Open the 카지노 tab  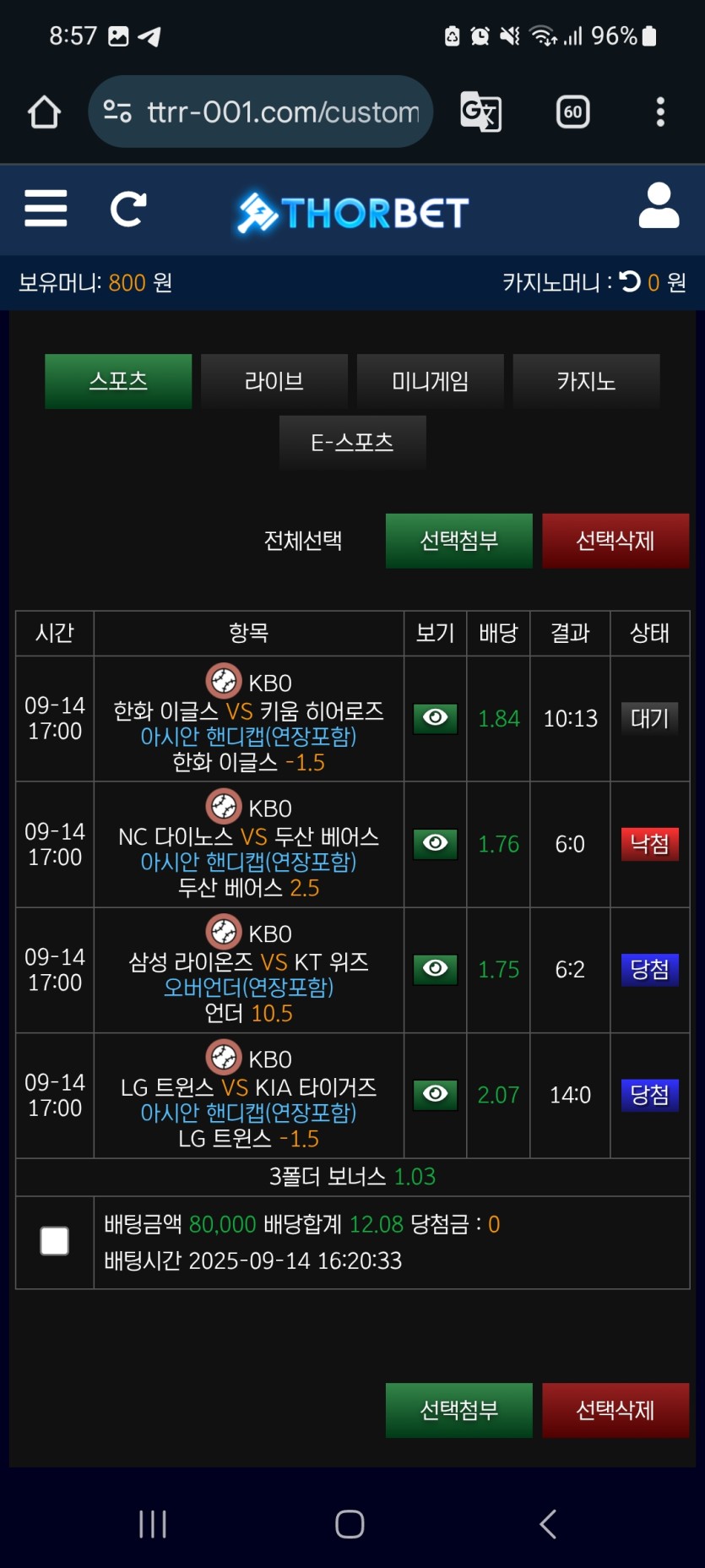[x=586, y=381]
